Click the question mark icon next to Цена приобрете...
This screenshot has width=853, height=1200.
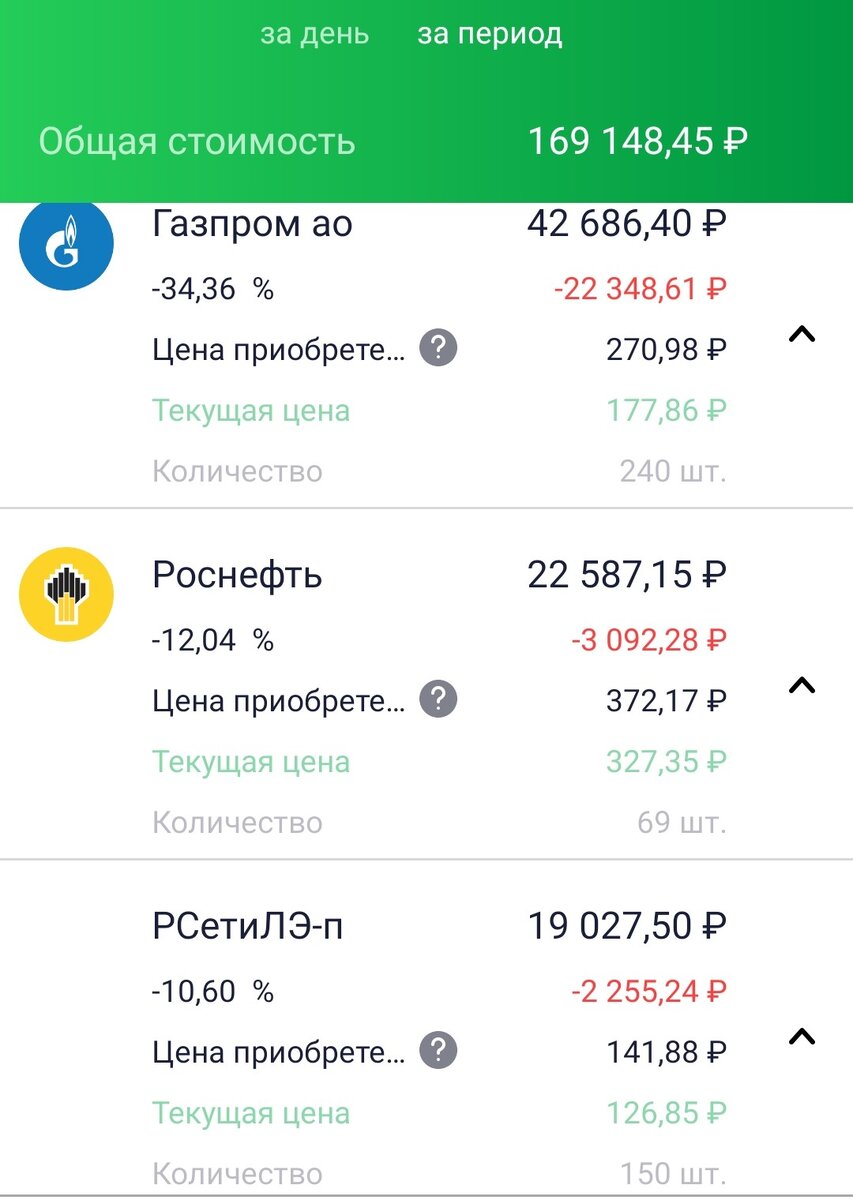point(437,348)
